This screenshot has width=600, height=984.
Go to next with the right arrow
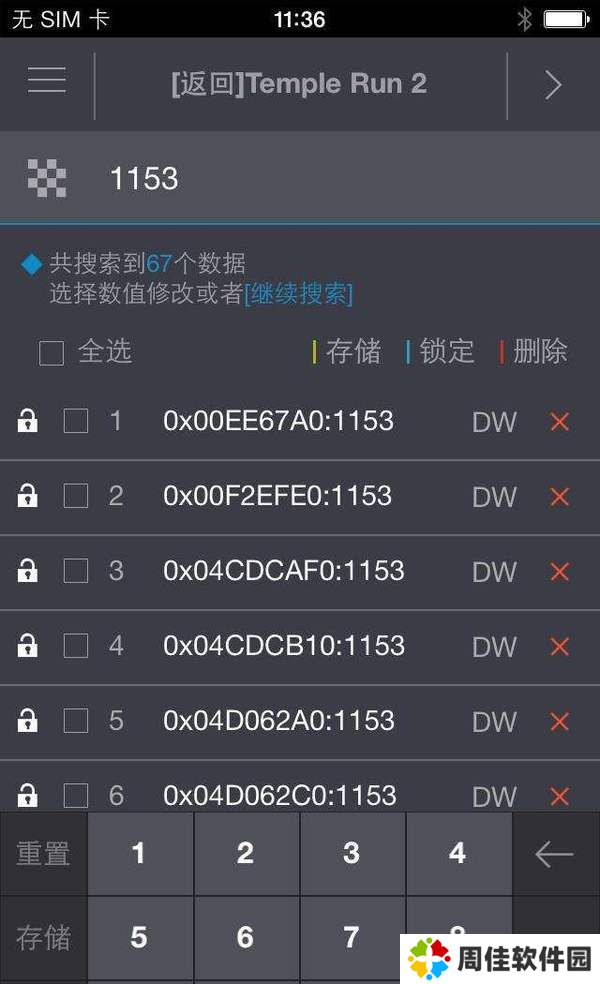(553, 85)
